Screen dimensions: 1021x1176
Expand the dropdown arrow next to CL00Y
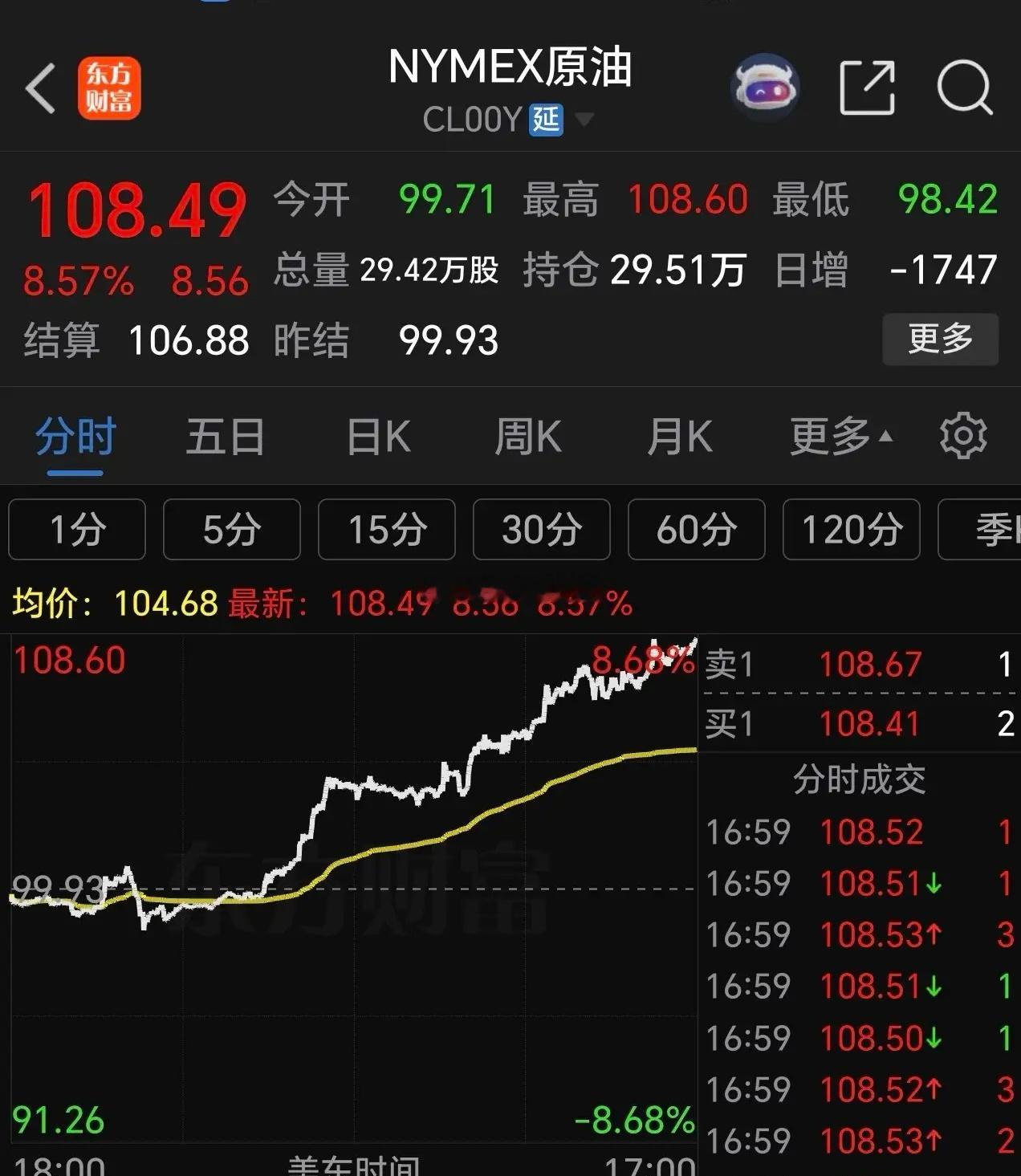coord(584,119)
